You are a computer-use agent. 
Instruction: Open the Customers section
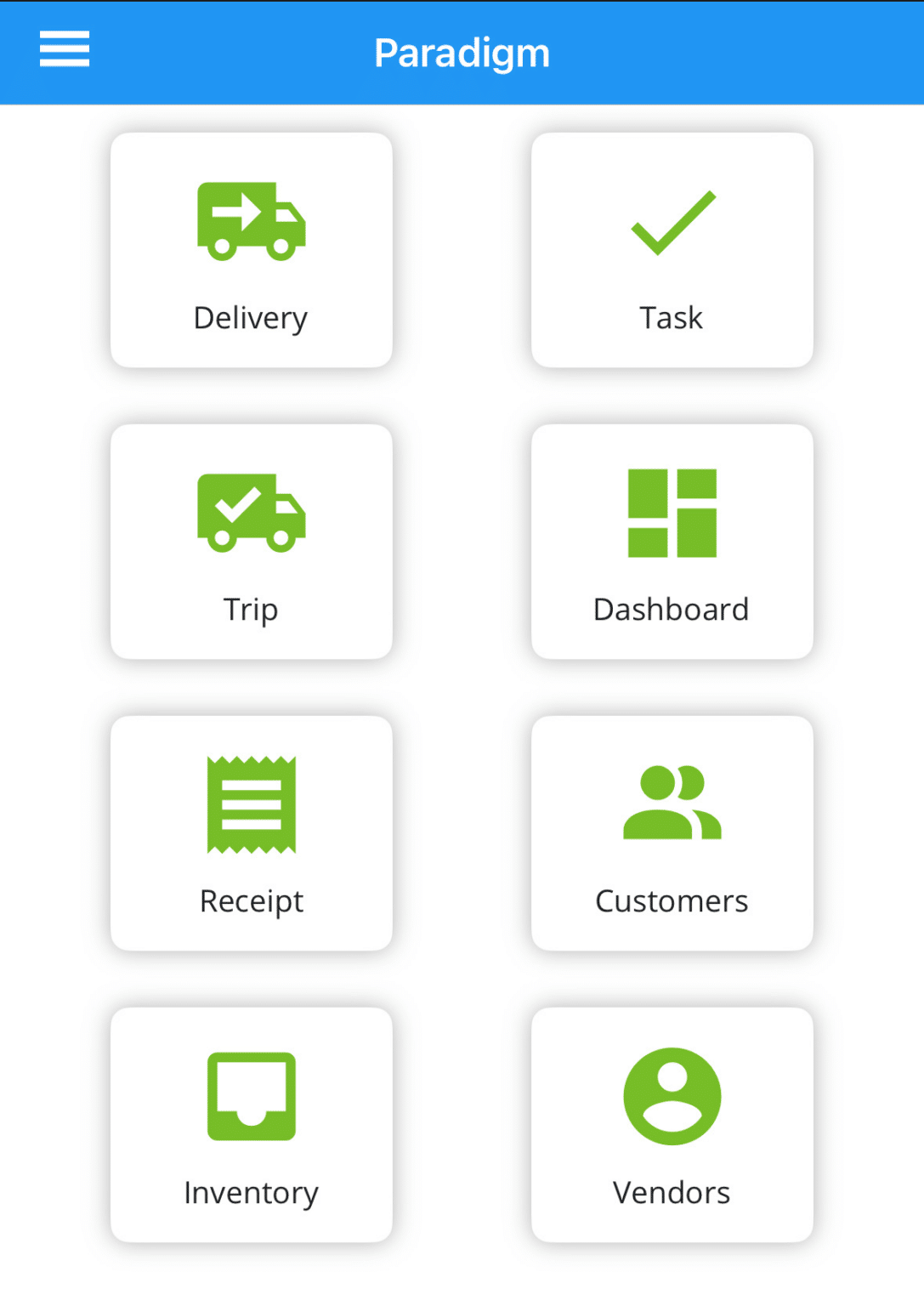671,833
